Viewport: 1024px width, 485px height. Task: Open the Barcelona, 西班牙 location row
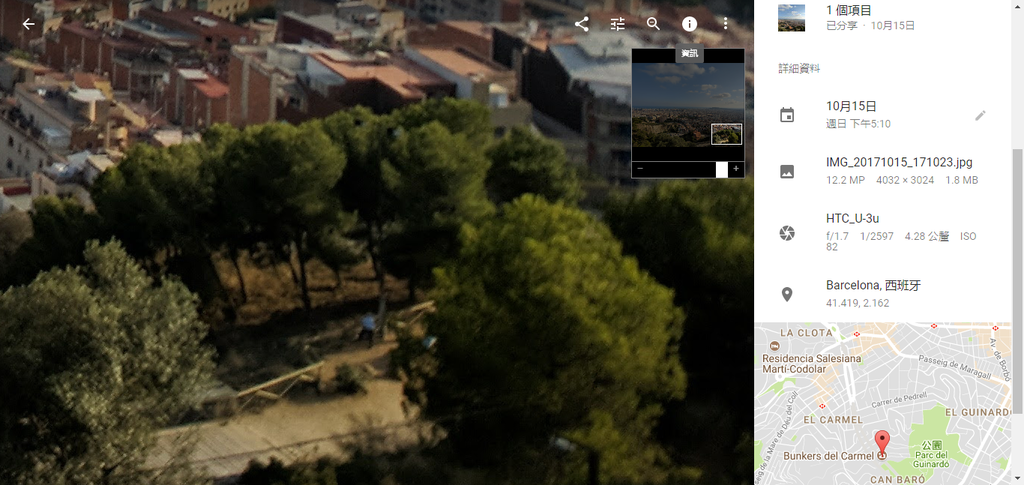[873, 292]
